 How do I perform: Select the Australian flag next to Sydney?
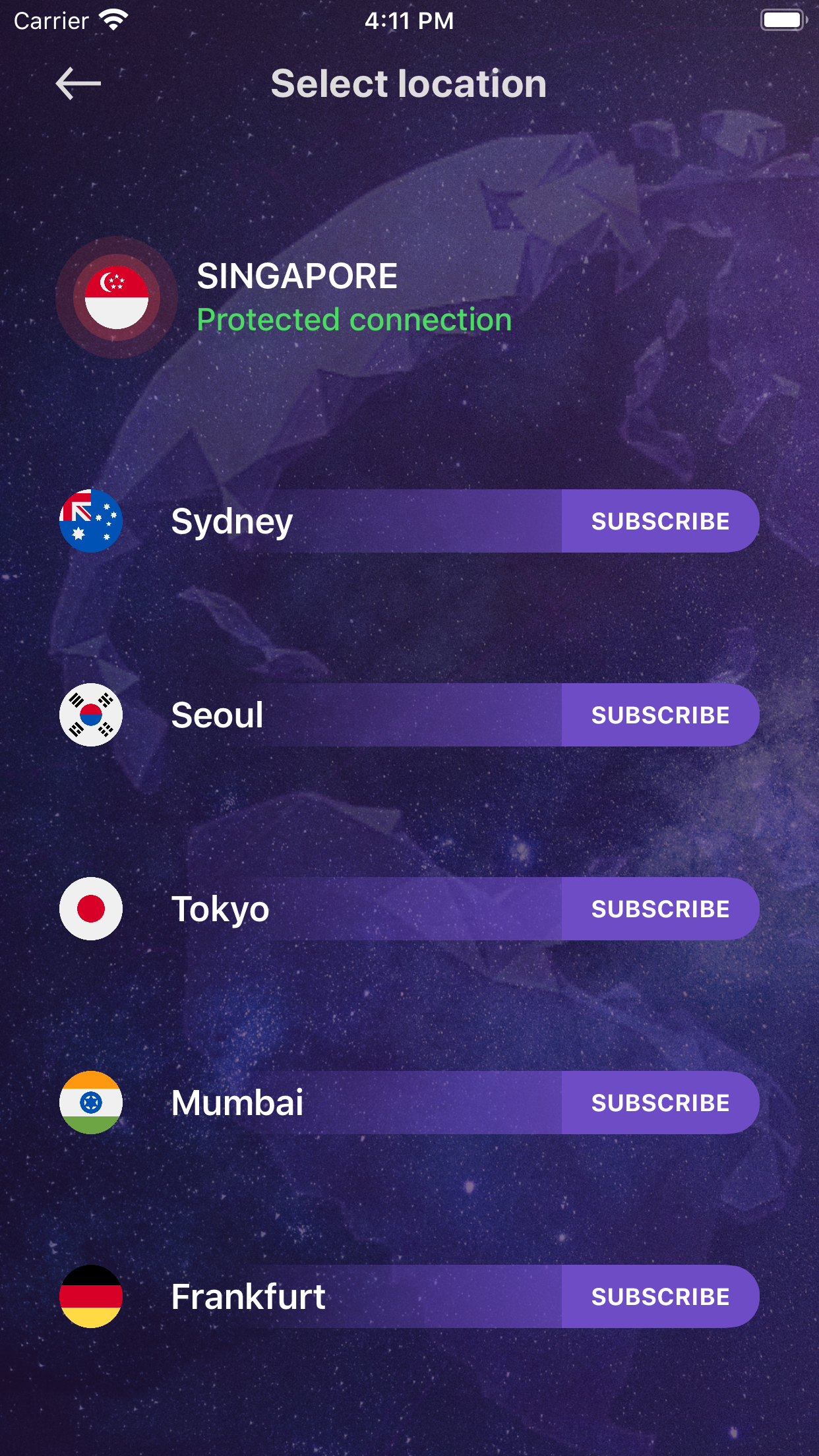point(90,520)
